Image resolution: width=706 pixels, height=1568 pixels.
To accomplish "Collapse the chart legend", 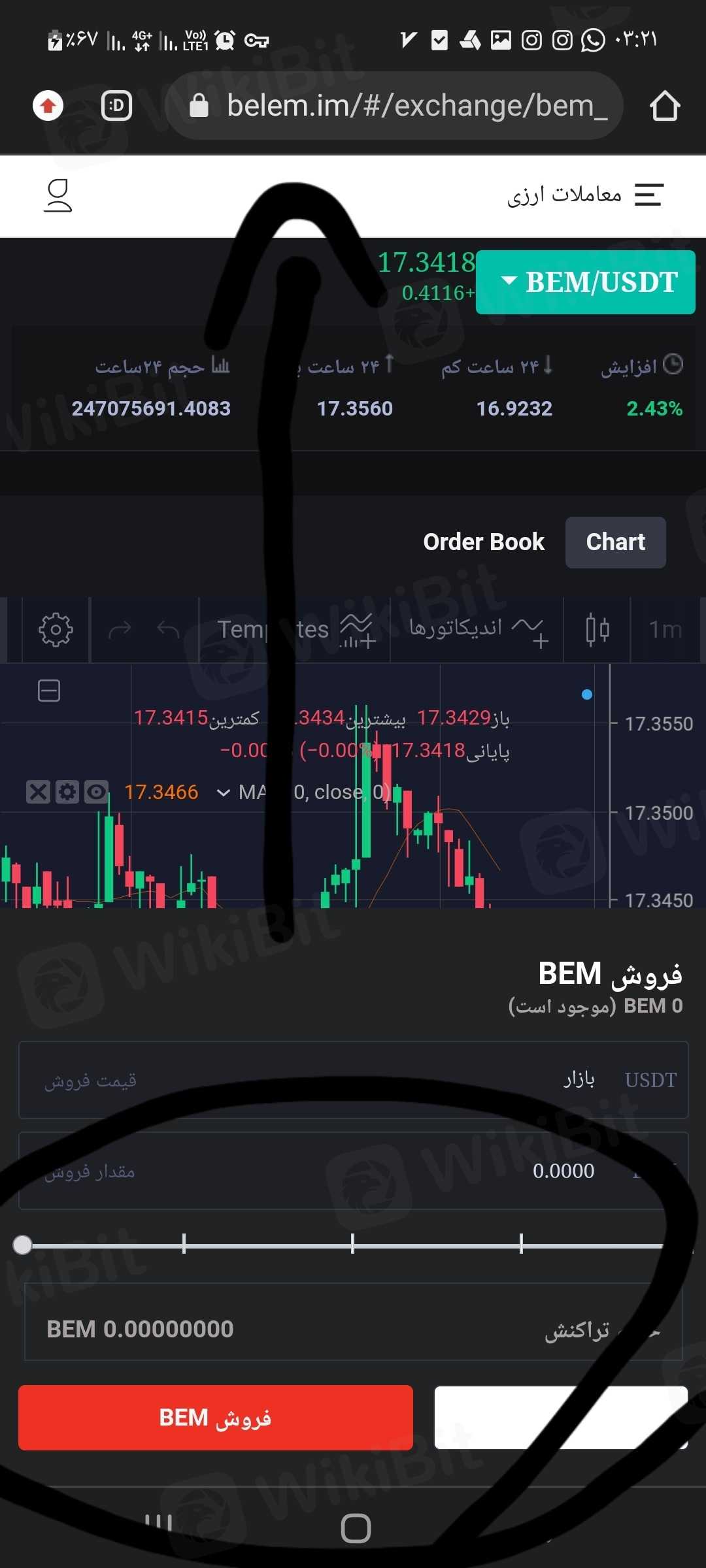I will [x=49, y=691].
